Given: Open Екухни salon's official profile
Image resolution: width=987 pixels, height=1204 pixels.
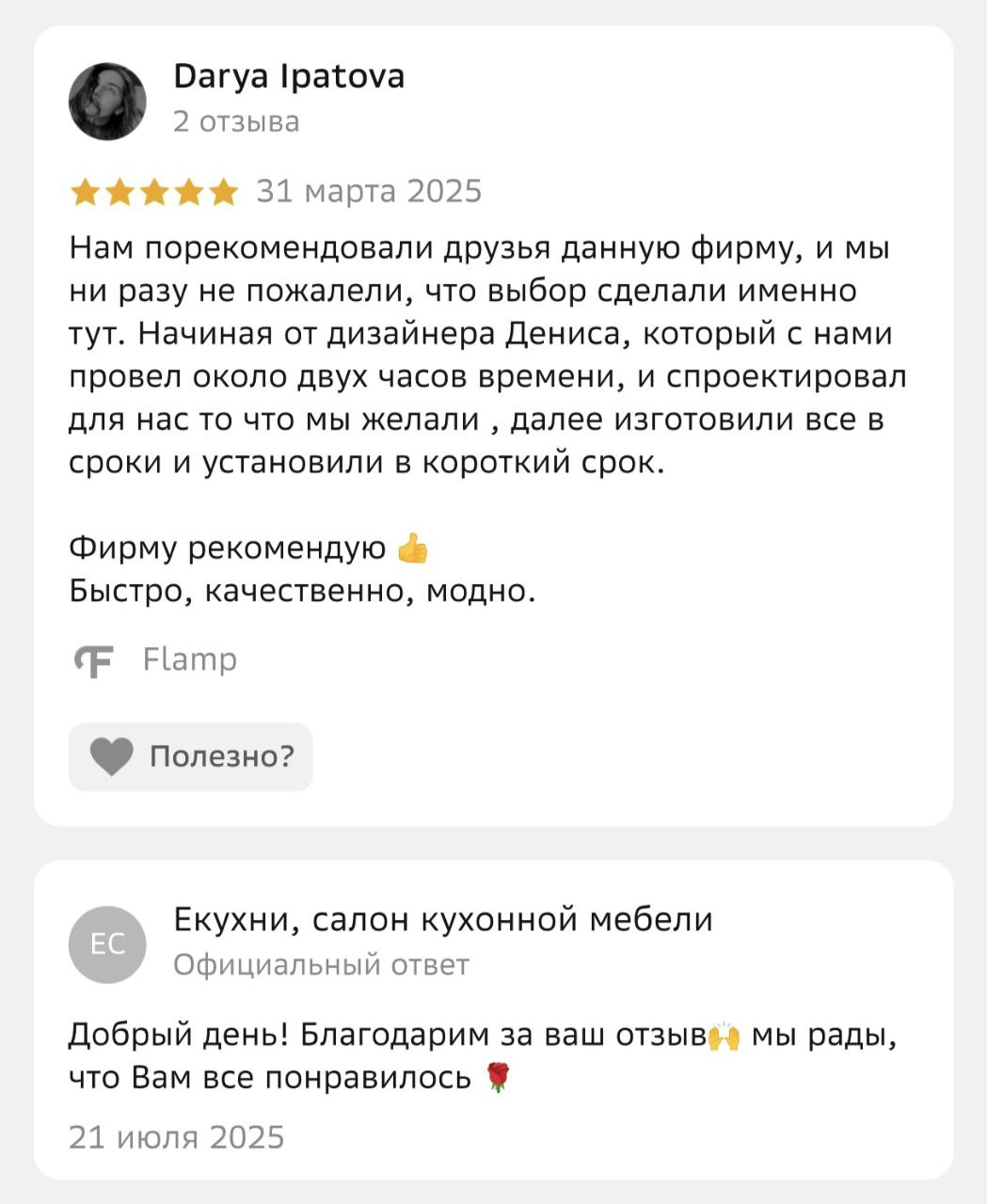Looking at the screenshot, I should 442,920.
